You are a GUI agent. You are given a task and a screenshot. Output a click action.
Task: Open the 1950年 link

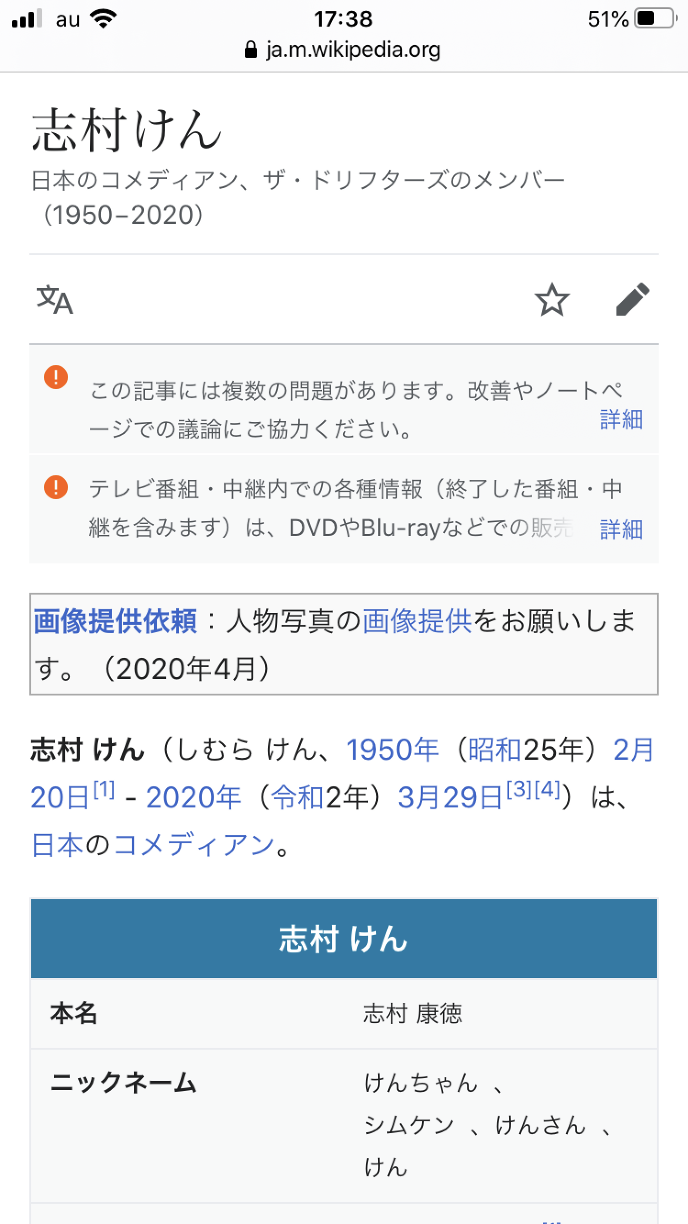click(392, 749)
